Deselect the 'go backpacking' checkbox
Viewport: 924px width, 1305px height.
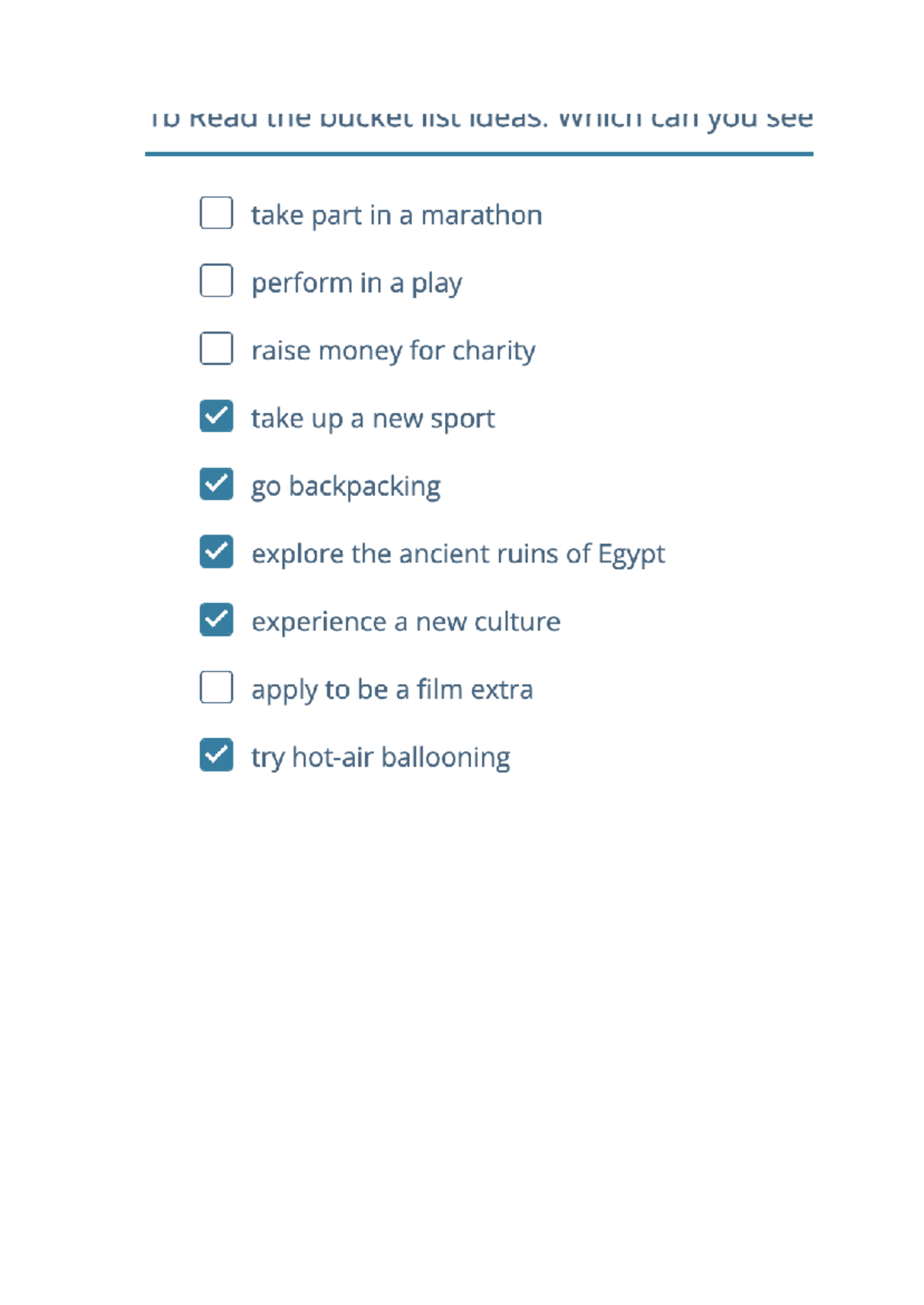pyautogui.click(x=216, y=484)
